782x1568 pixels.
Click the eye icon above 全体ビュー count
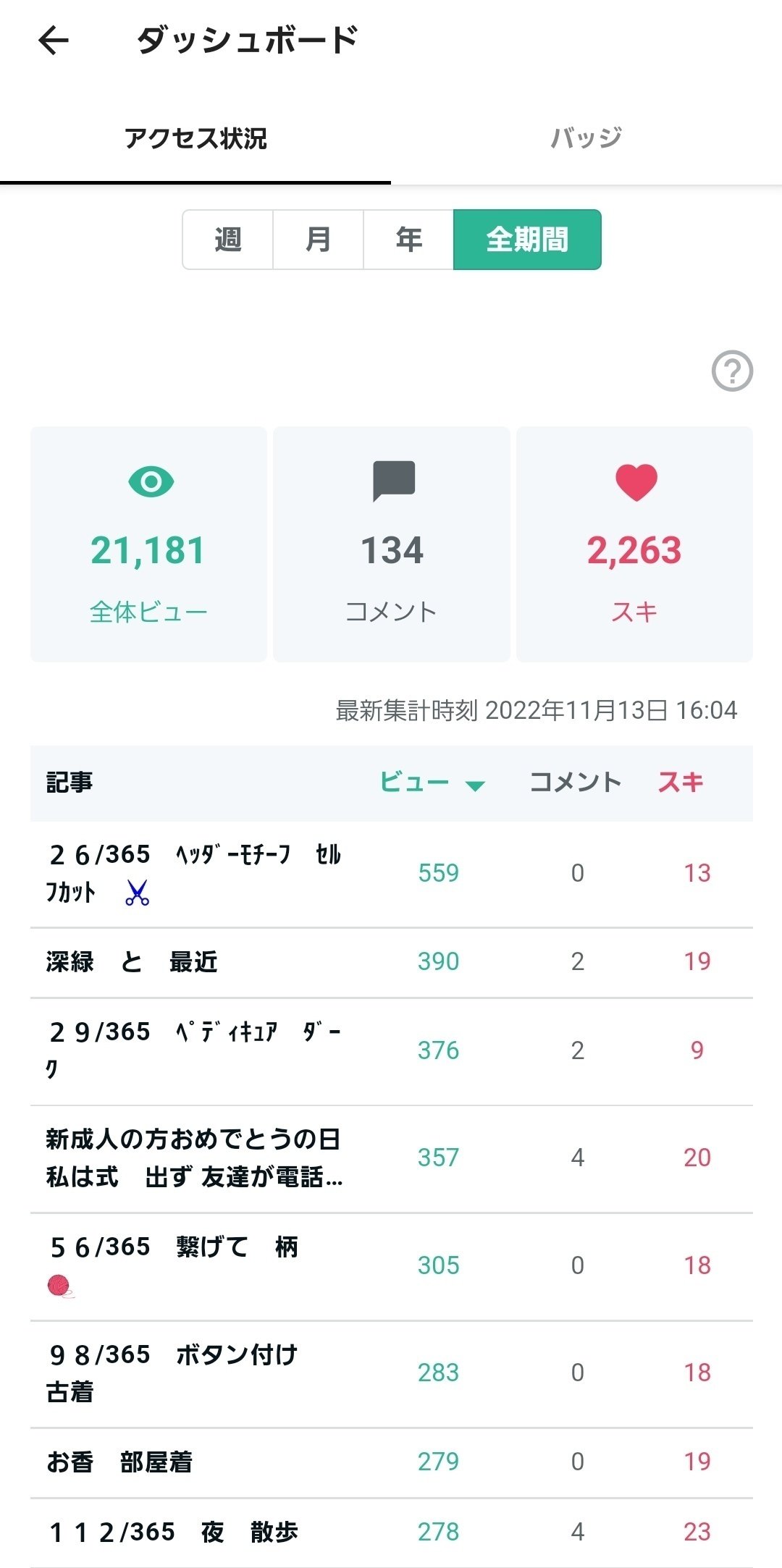tap(148, 480)
